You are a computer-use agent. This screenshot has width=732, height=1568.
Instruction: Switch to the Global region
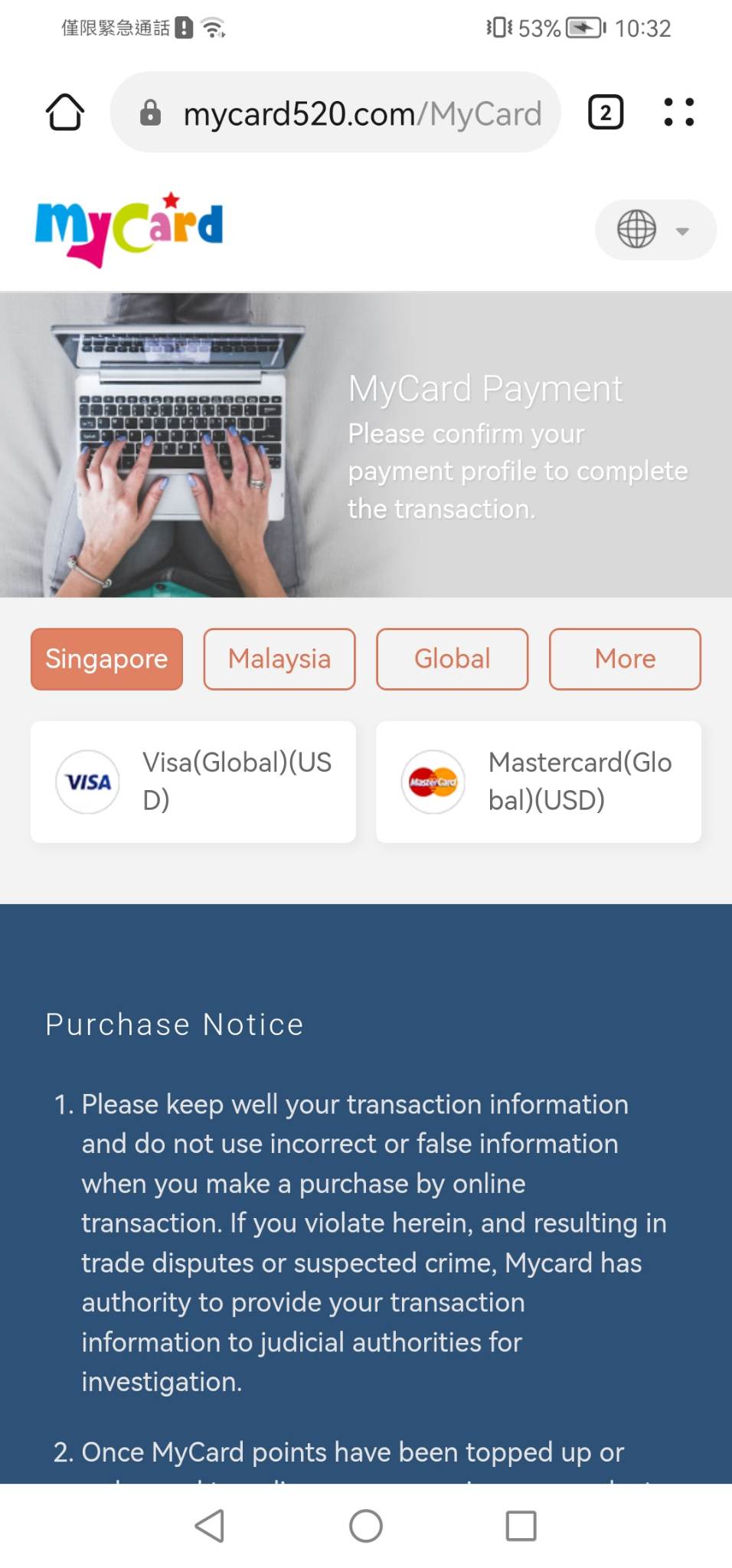click(x=453, y=659)
